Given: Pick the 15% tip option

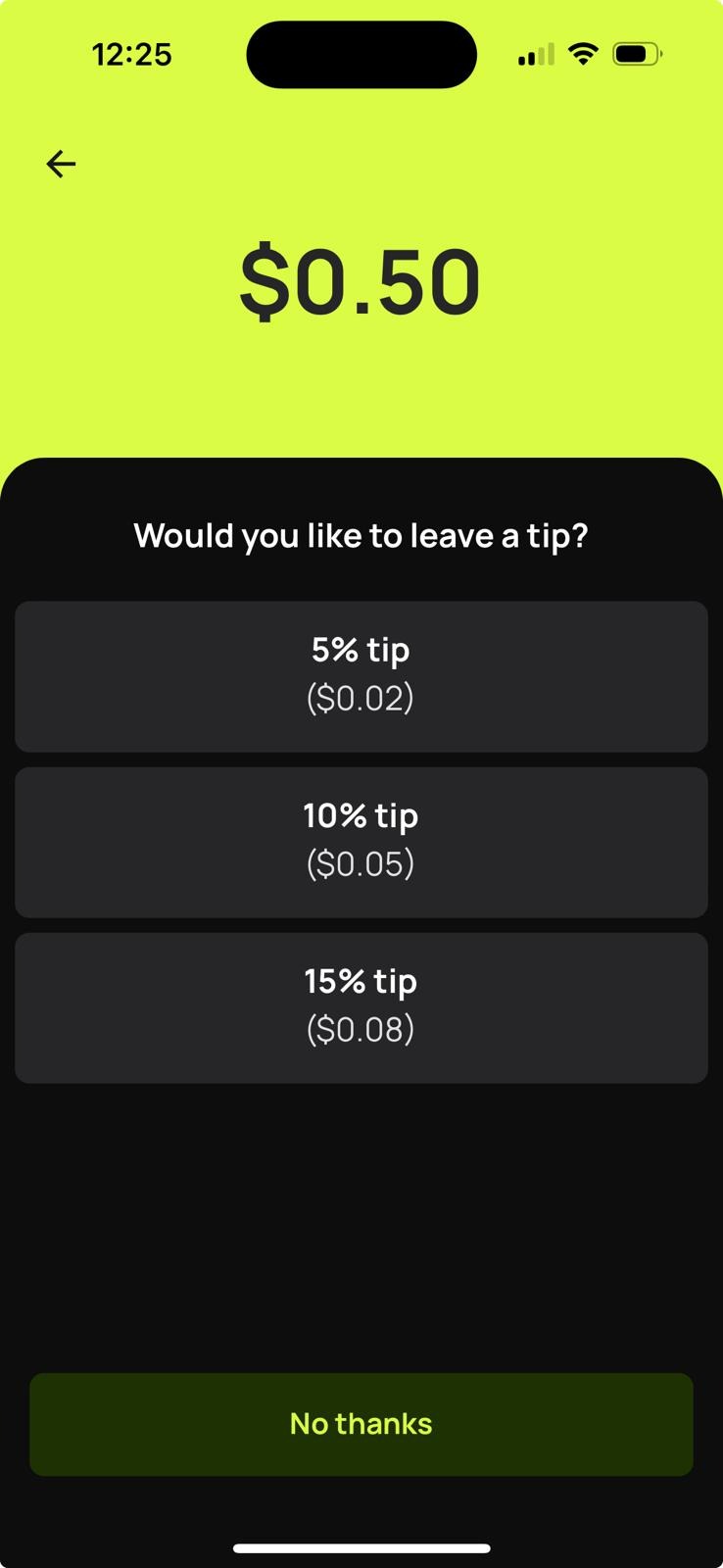Looking at the screenshot, I should pos(361,1007).
